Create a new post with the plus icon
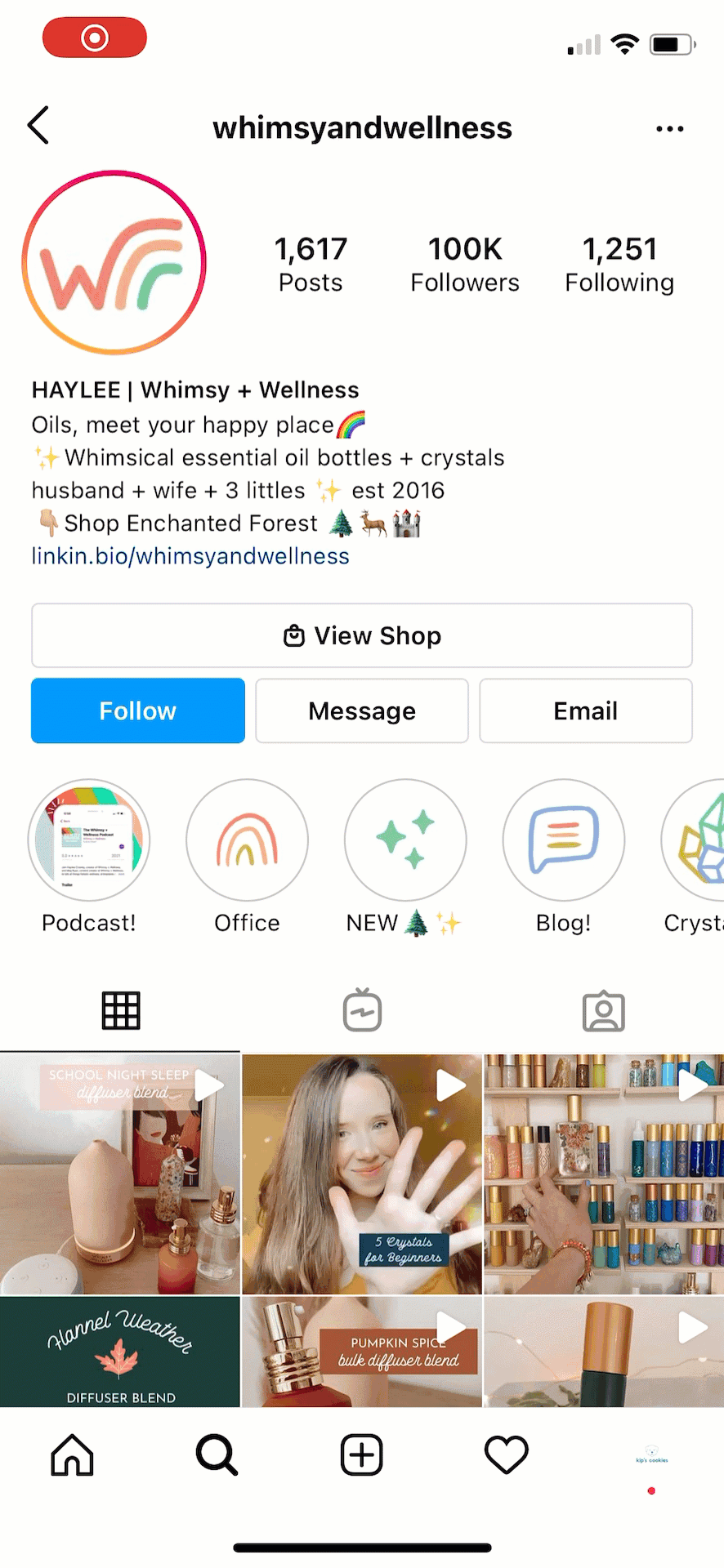Viewport: 724px width, 1568px height. 361,1455
